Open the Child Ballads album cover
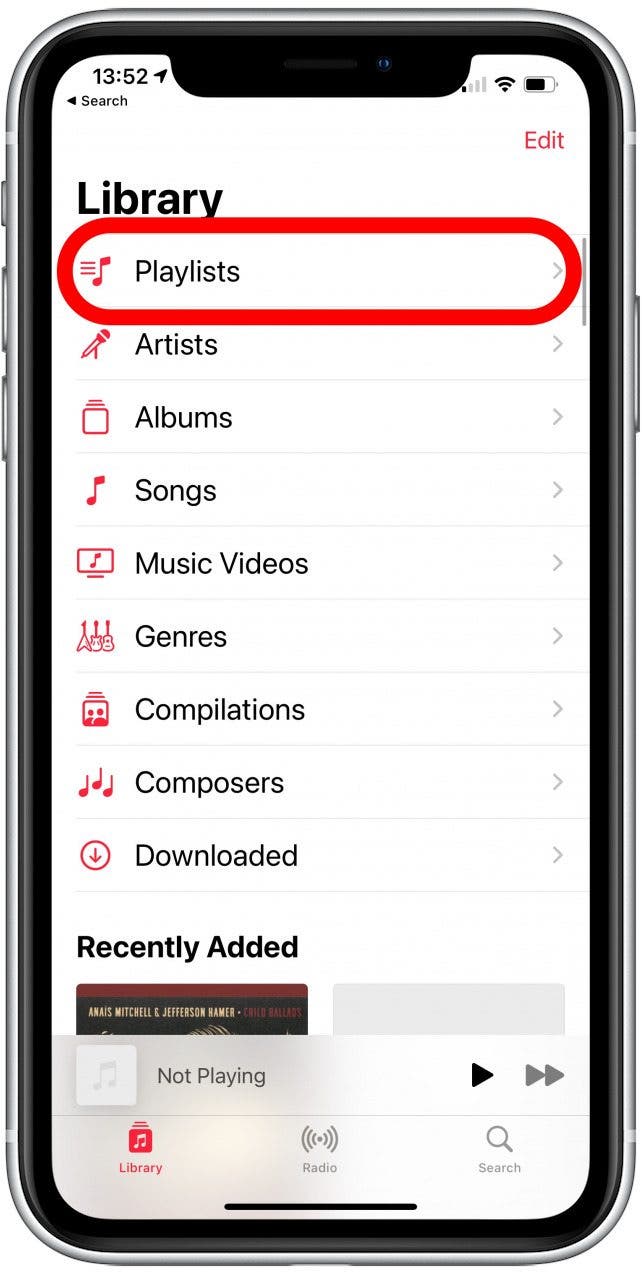 pos(192,1008)
